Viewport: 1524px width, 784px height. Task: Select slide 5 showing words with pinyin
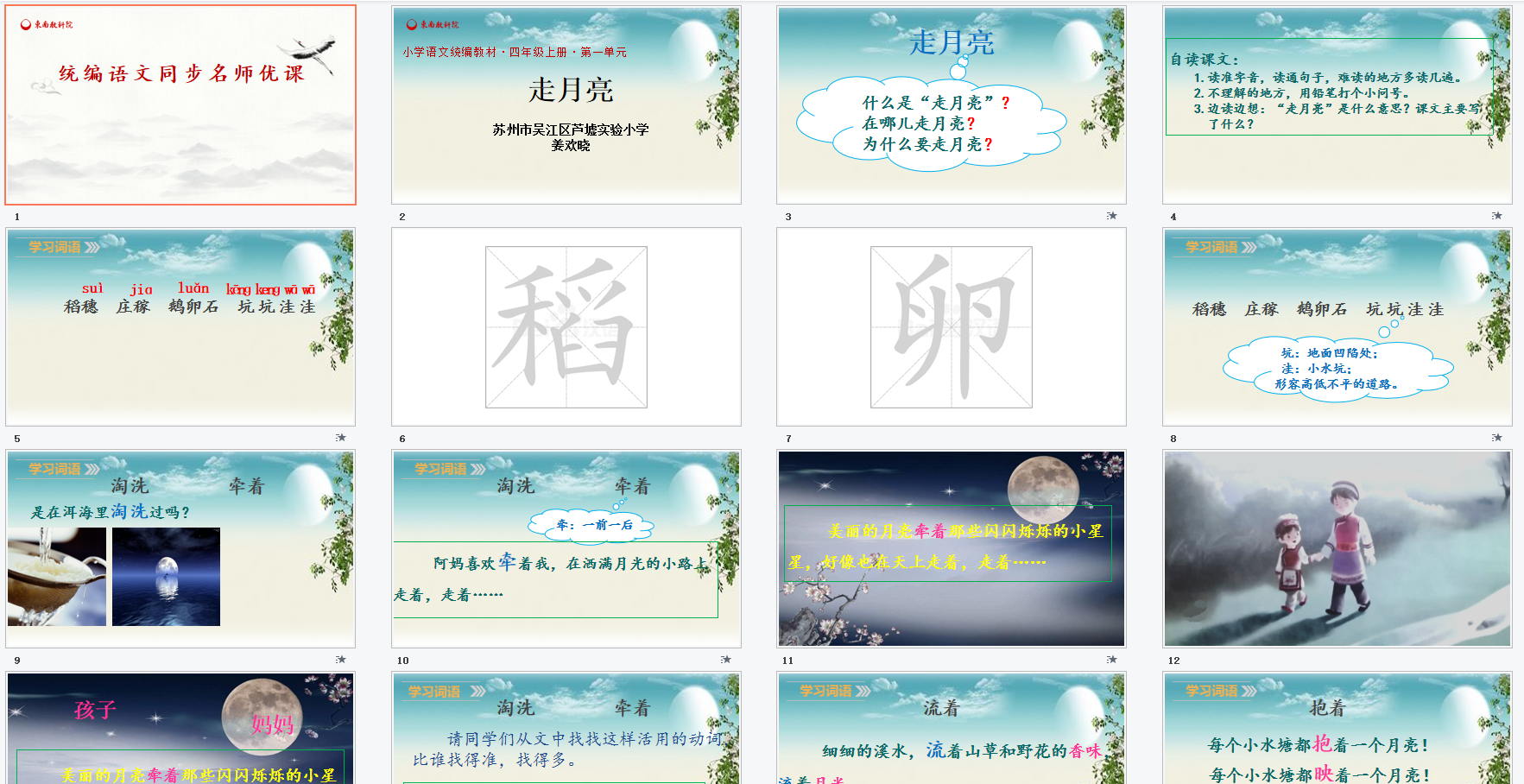tap(180, 326)
